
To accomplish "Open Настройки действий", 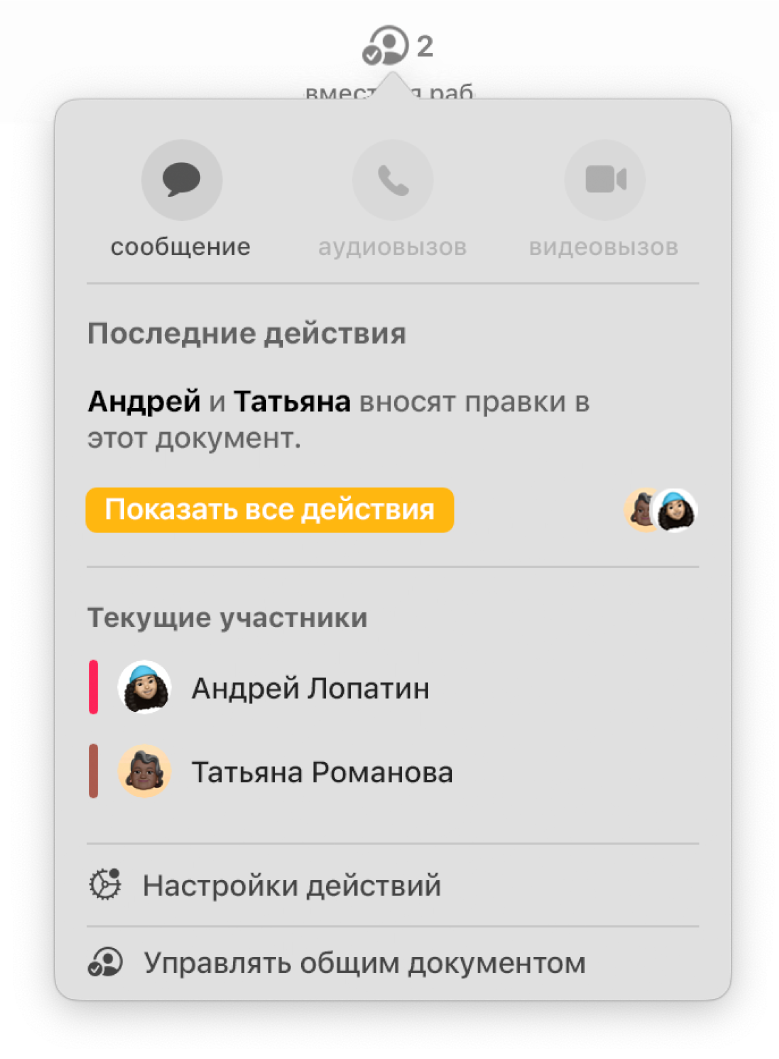I will pos(291,886).
